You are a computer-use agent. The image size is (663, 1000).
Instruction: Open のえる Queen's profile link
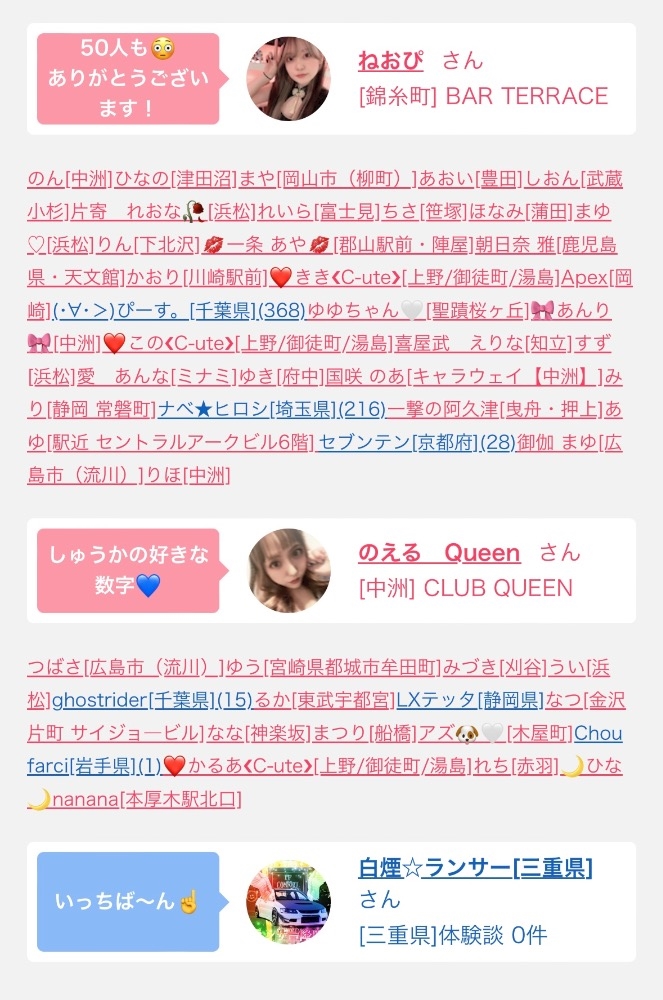click(439, 552)
